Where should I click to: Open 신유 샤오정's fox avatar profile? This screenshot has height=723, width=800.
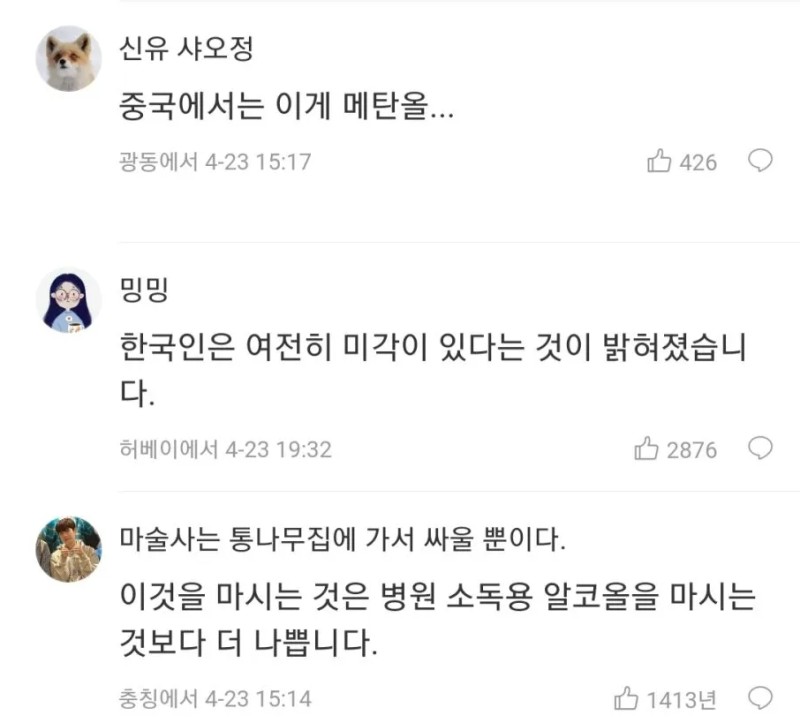click(x=69, y=57)
